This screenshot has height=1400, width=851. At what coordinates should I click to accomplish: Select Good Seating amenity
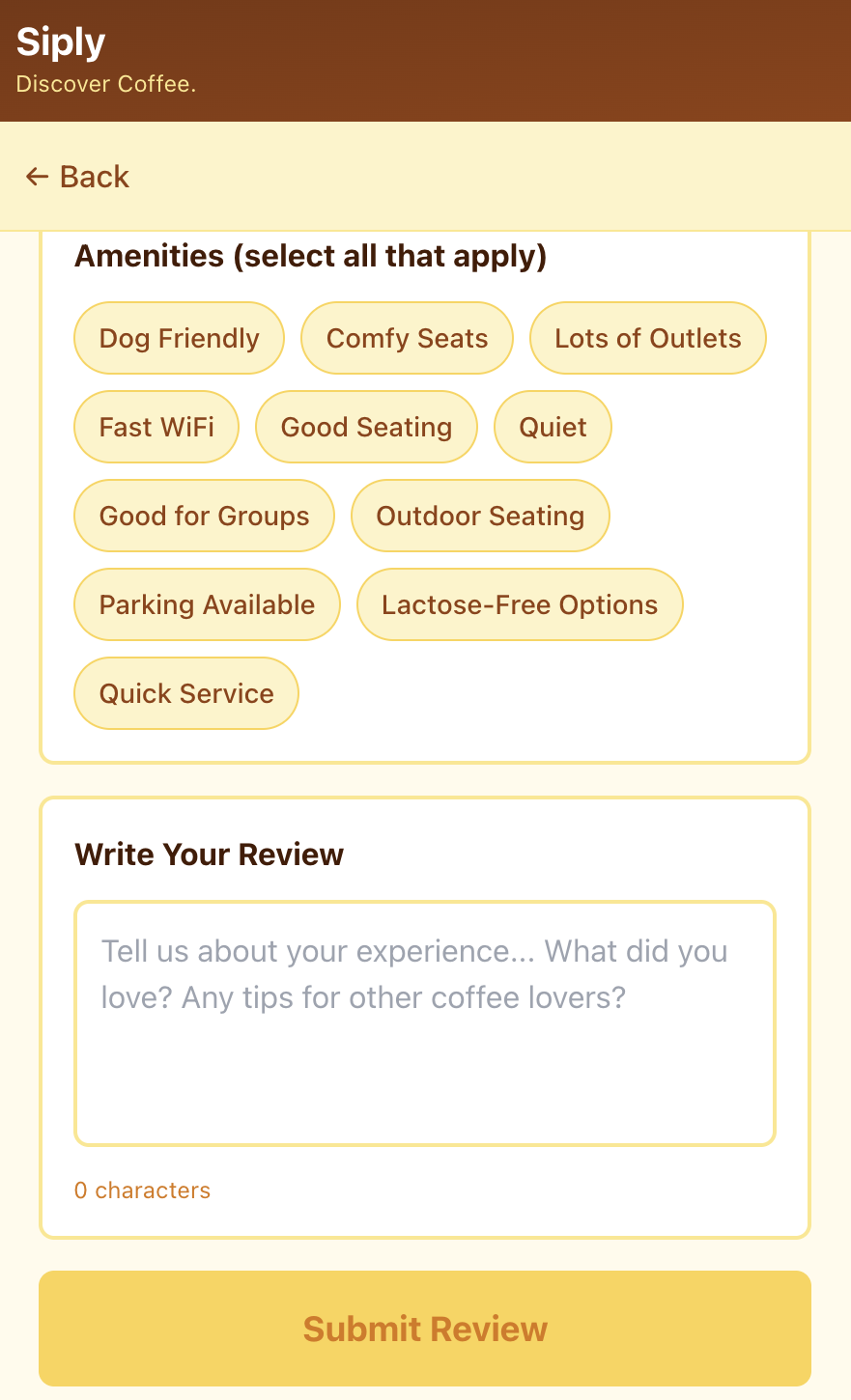tap(366, 427)
